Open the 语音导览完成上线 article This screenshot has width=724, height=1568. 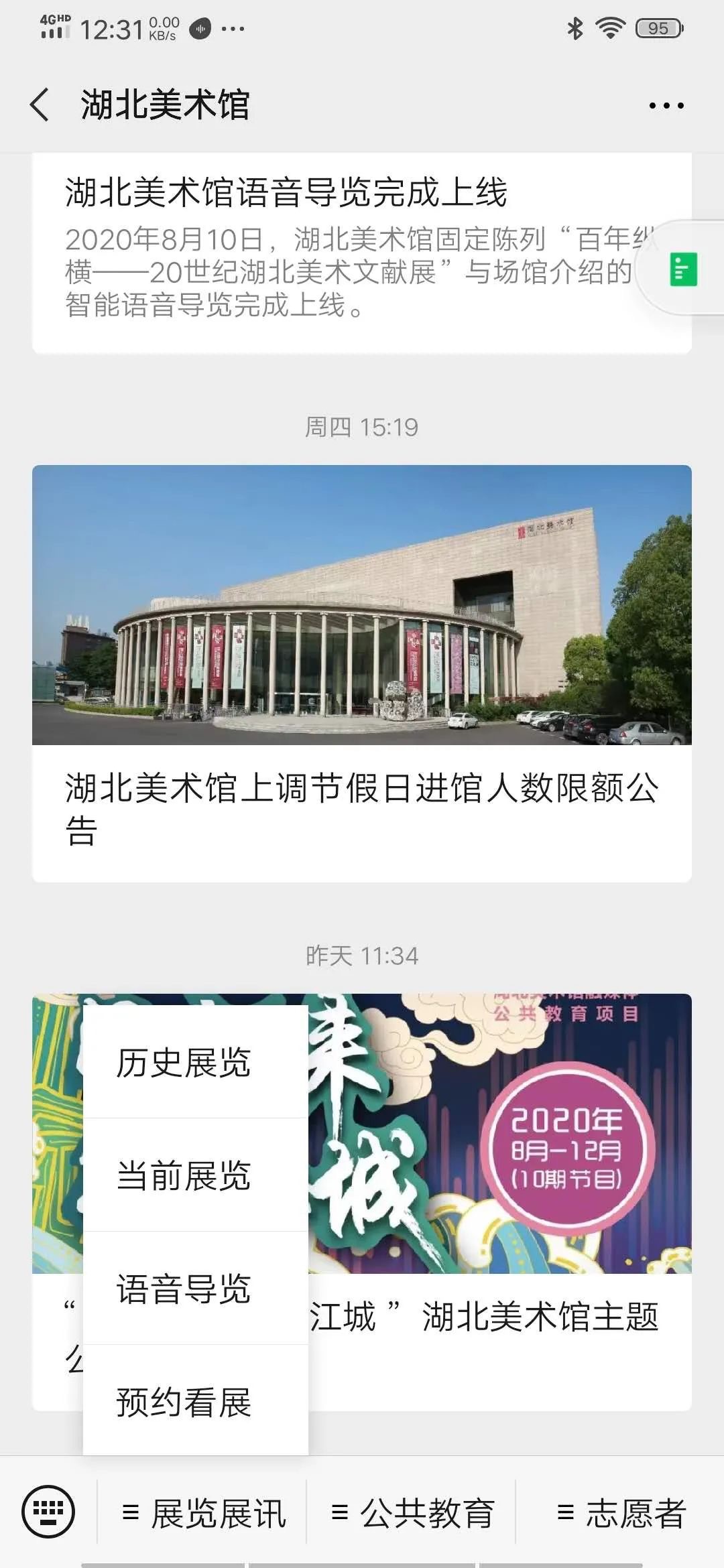click(x=335, y=248)
